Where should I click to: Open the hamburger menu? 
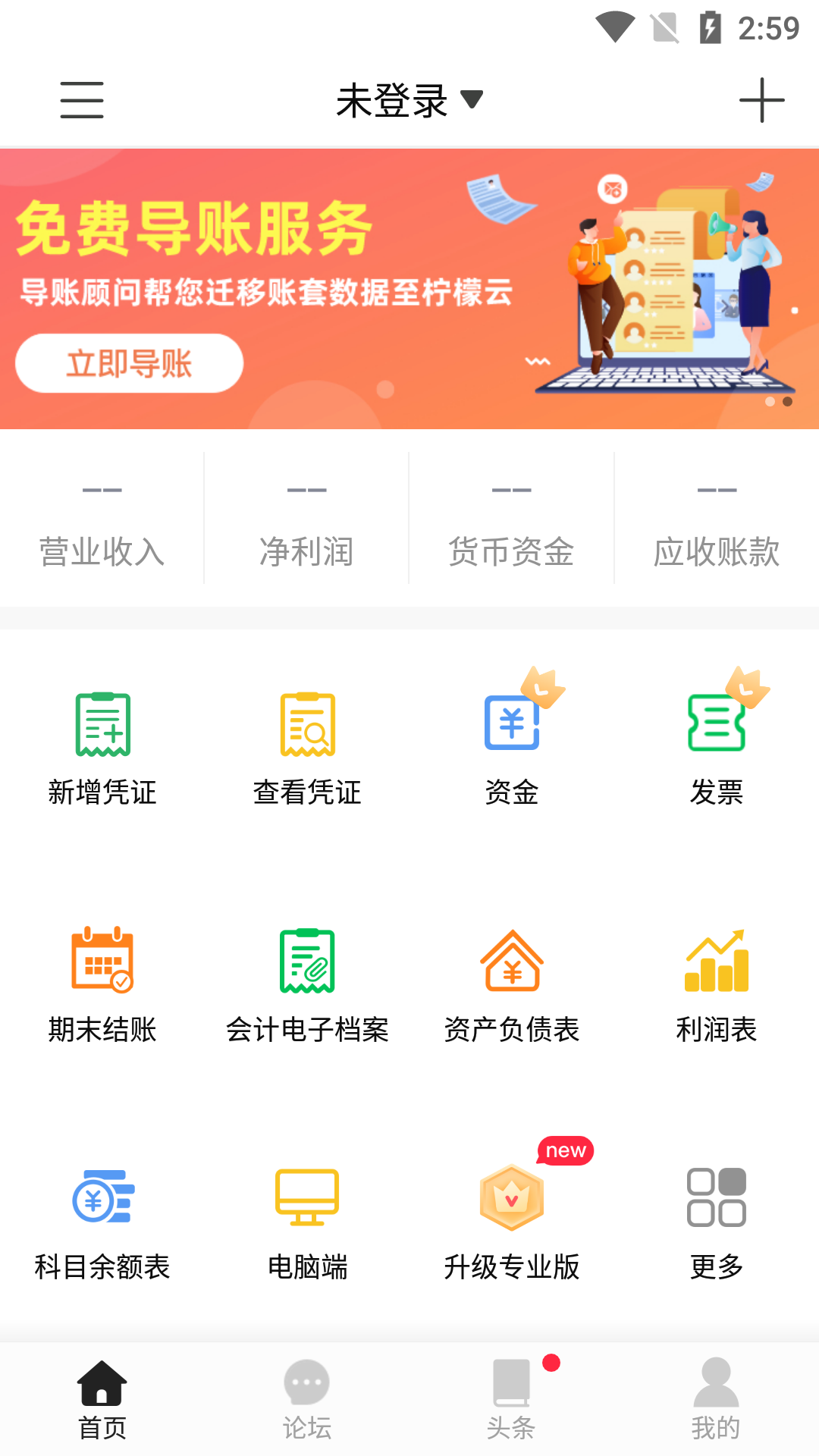click(x=81, y=99)
